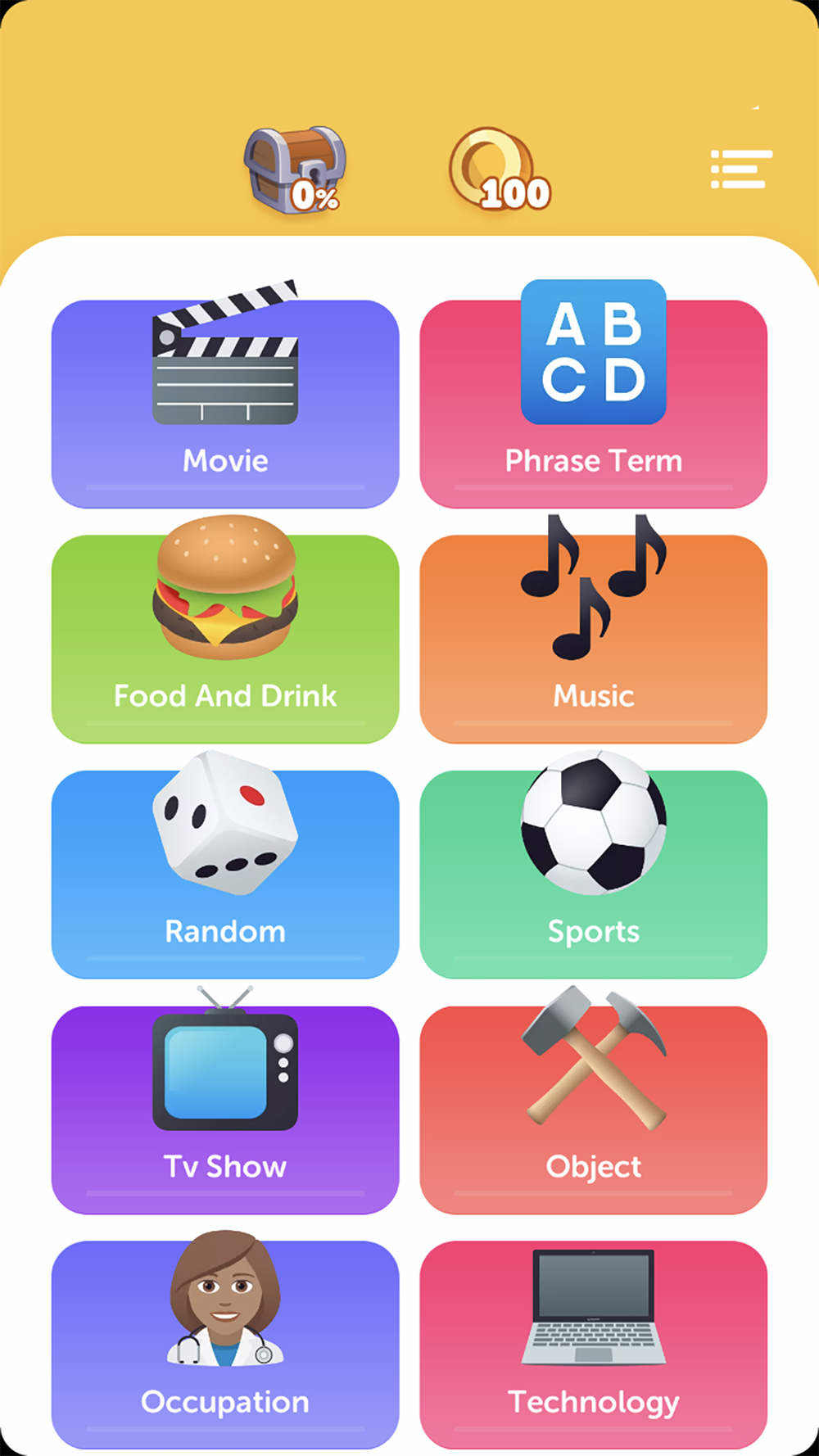Open the Food And Drink category
This screenshot has height=1456, width=819.
pos(225,639)
